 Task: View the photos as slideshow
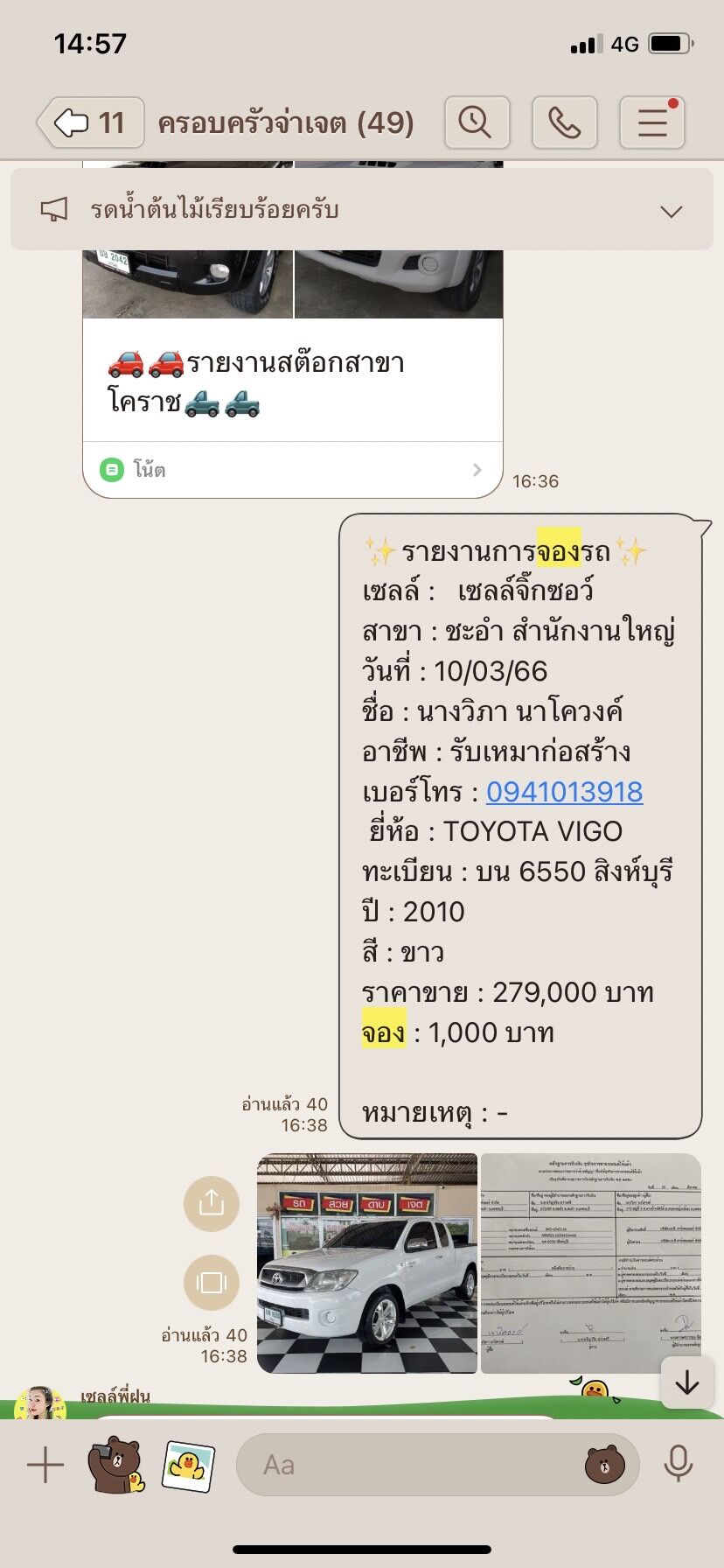211,1283
